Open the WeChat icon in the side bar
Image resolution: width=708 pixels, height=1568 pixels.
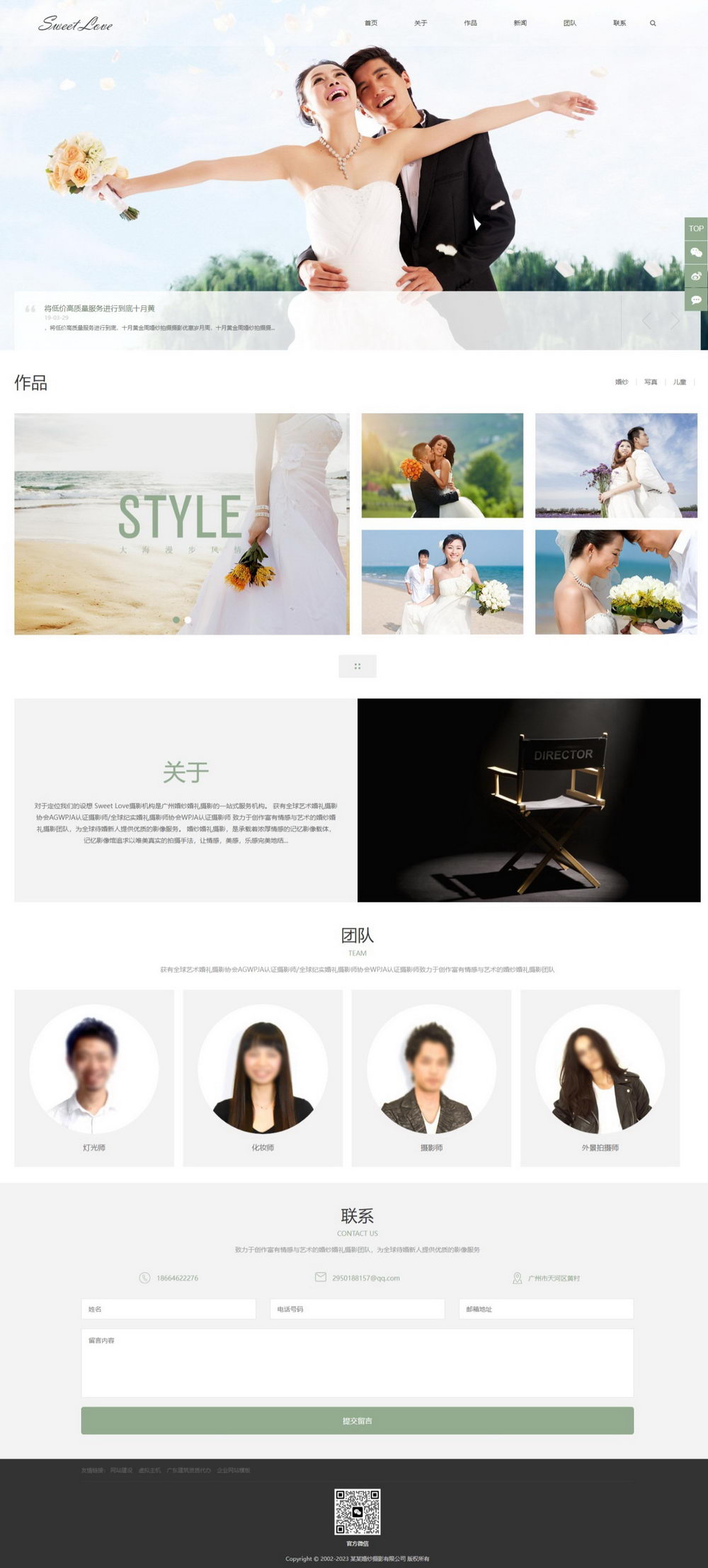(x=696, y=253)
